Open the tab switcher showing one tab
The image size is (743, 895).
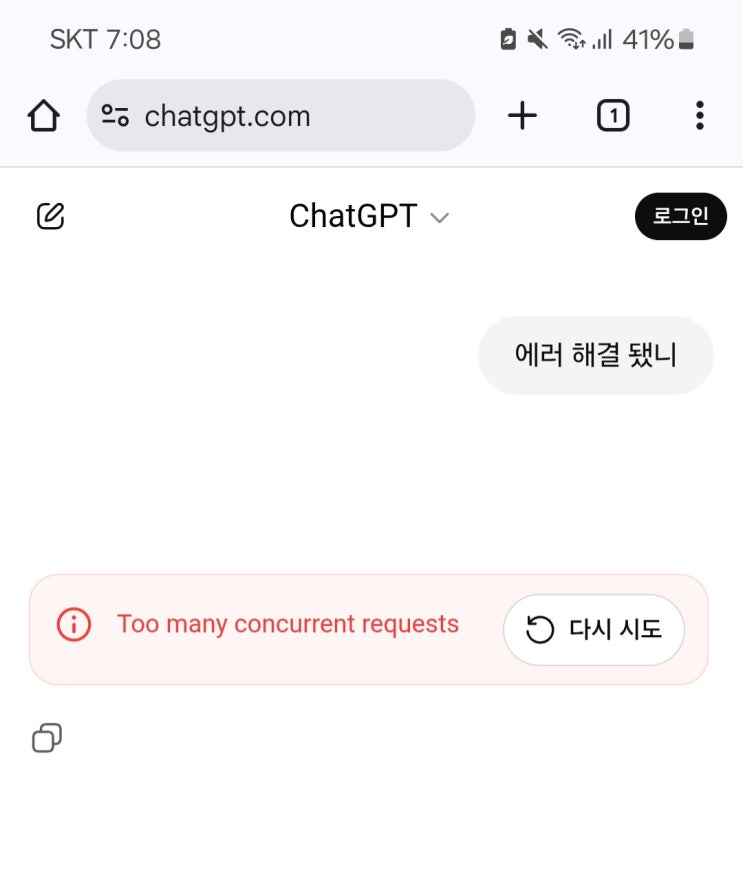[x=613, y=115]
